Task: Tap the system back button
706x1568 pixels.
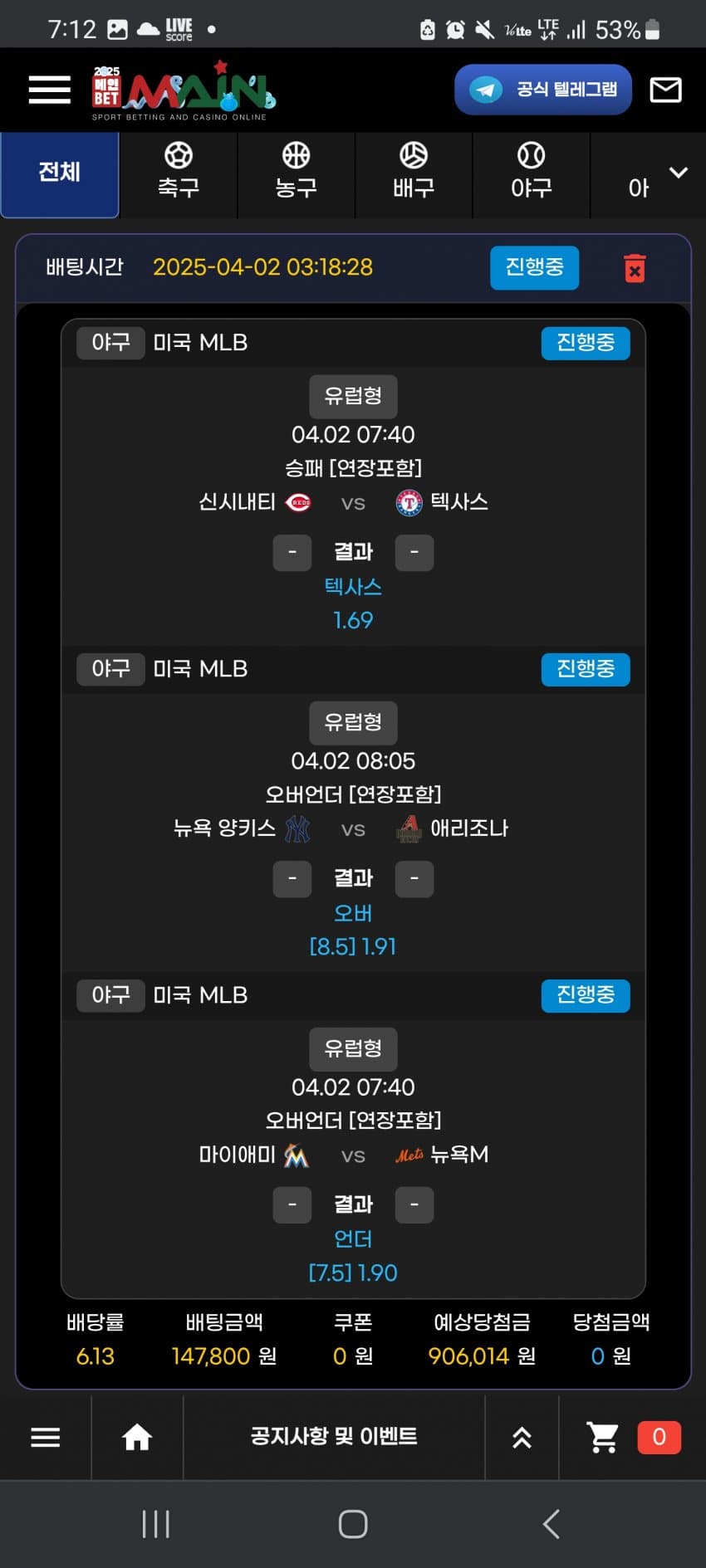Action: (551, 1524)
